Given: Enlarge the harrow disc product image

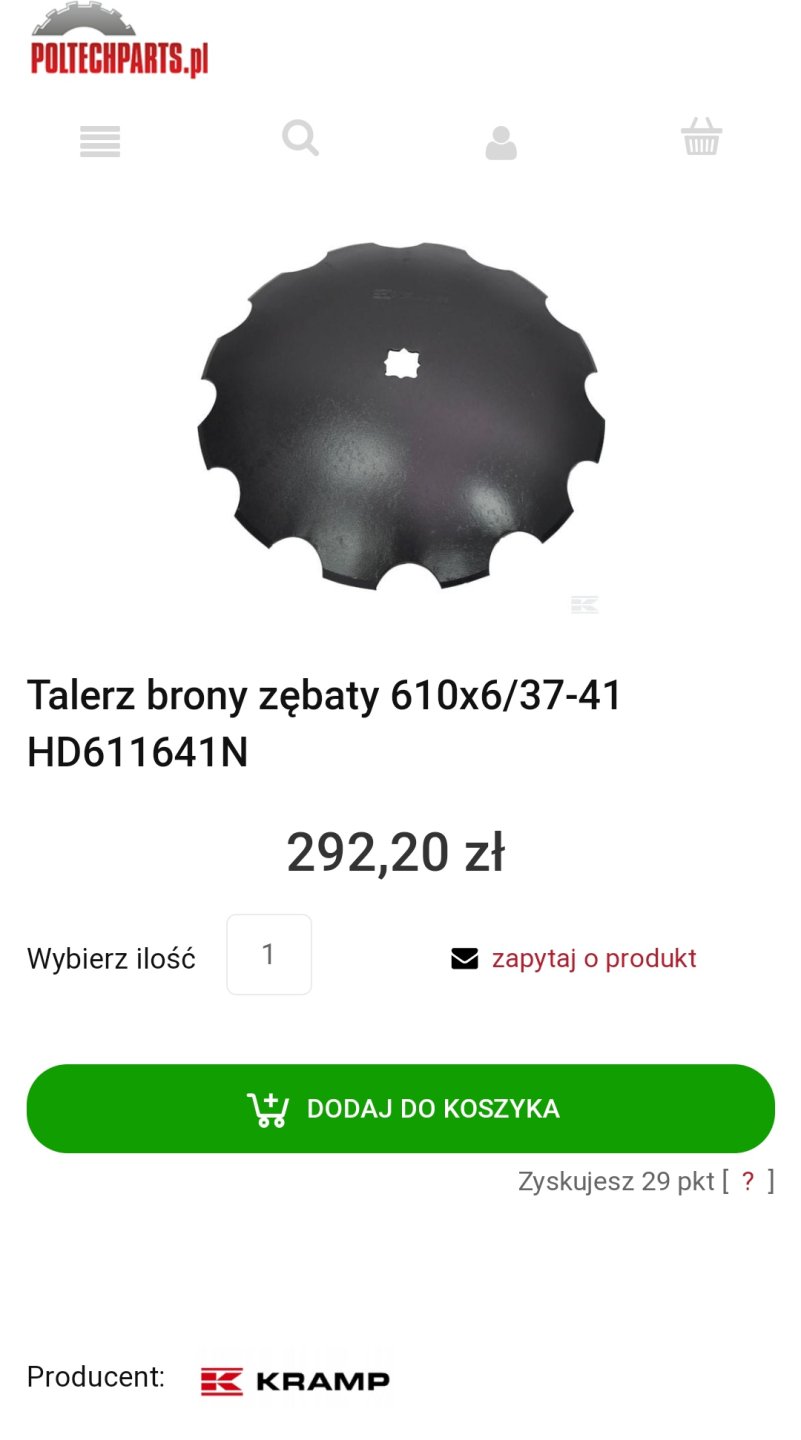Looking at the screenshot, I should 401,415.
